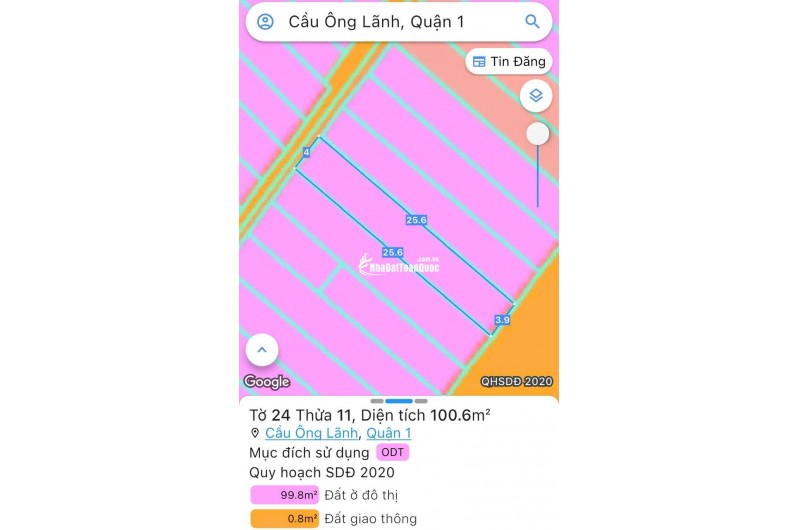
Task: Open the profile account icon
Action: tap(265, 21)
